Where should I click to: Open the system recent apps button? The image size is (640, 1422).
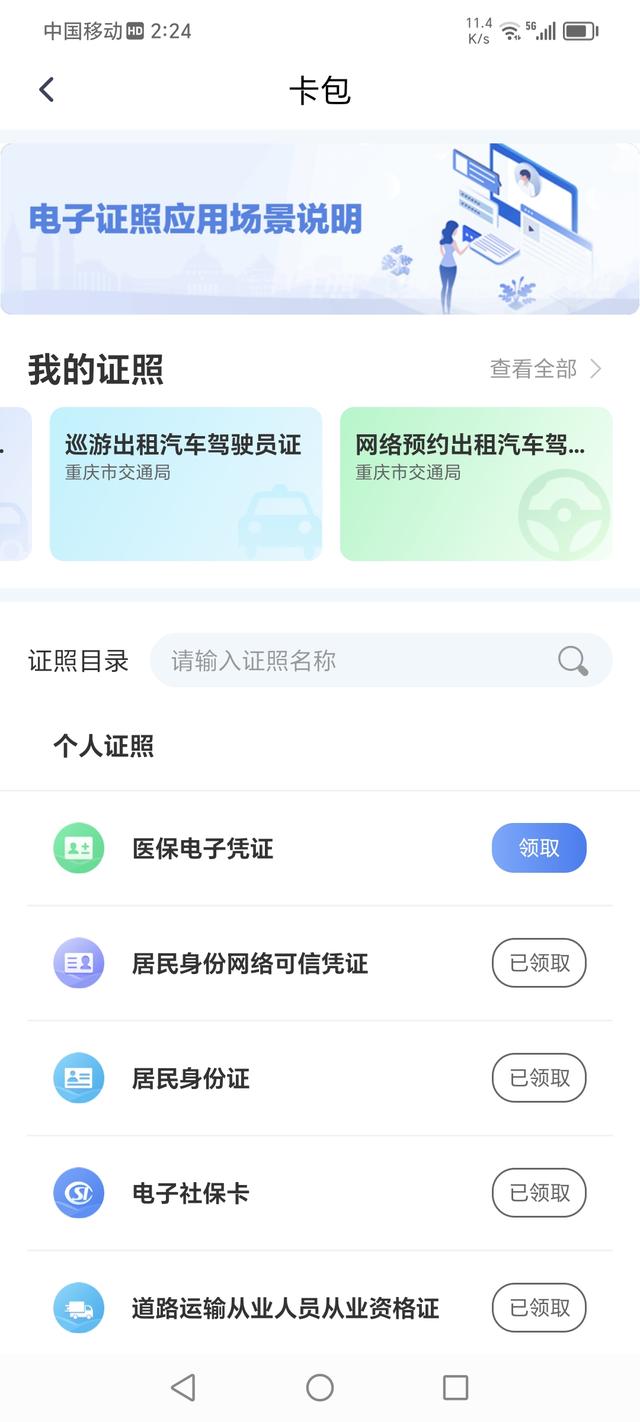[x=456, y=1387]
